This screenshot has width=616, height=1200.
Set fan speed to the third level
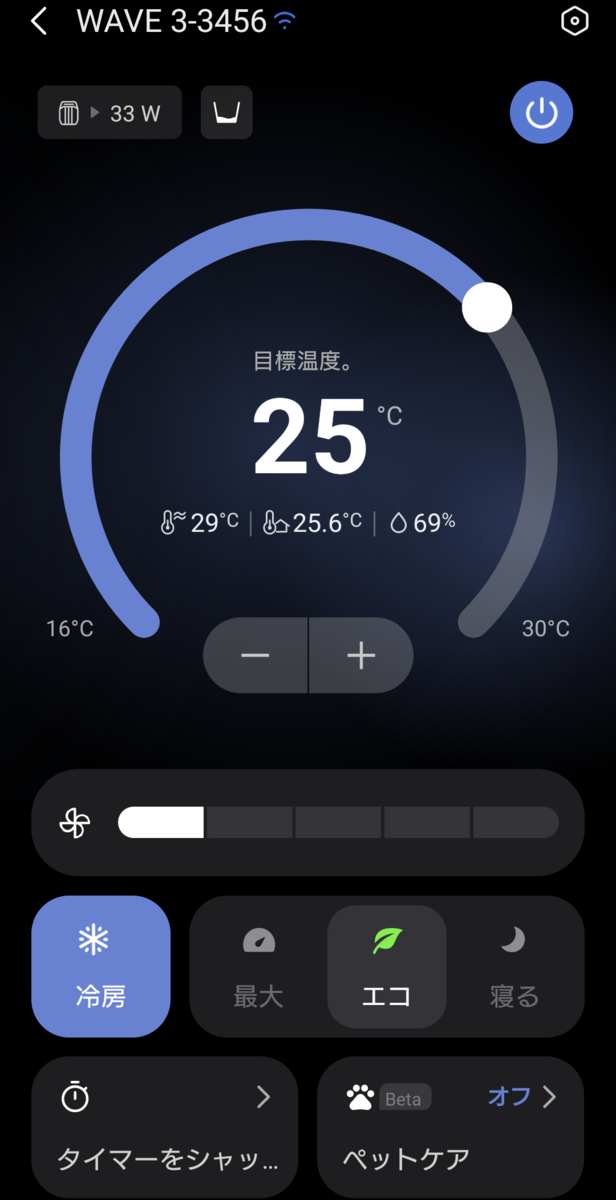tap(338, 823)
